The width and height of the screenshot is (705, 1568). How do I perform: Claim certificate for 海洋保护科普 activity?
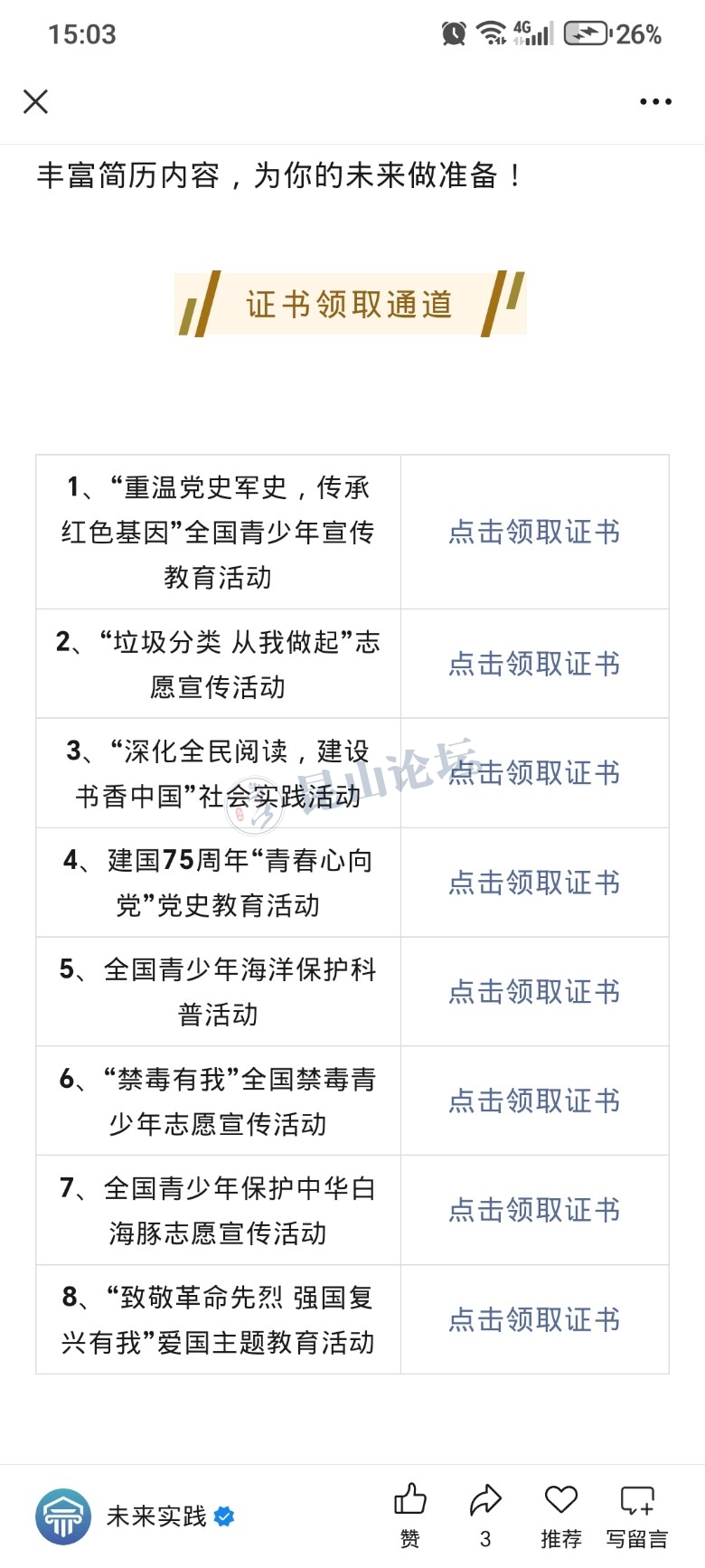(534, 992)
